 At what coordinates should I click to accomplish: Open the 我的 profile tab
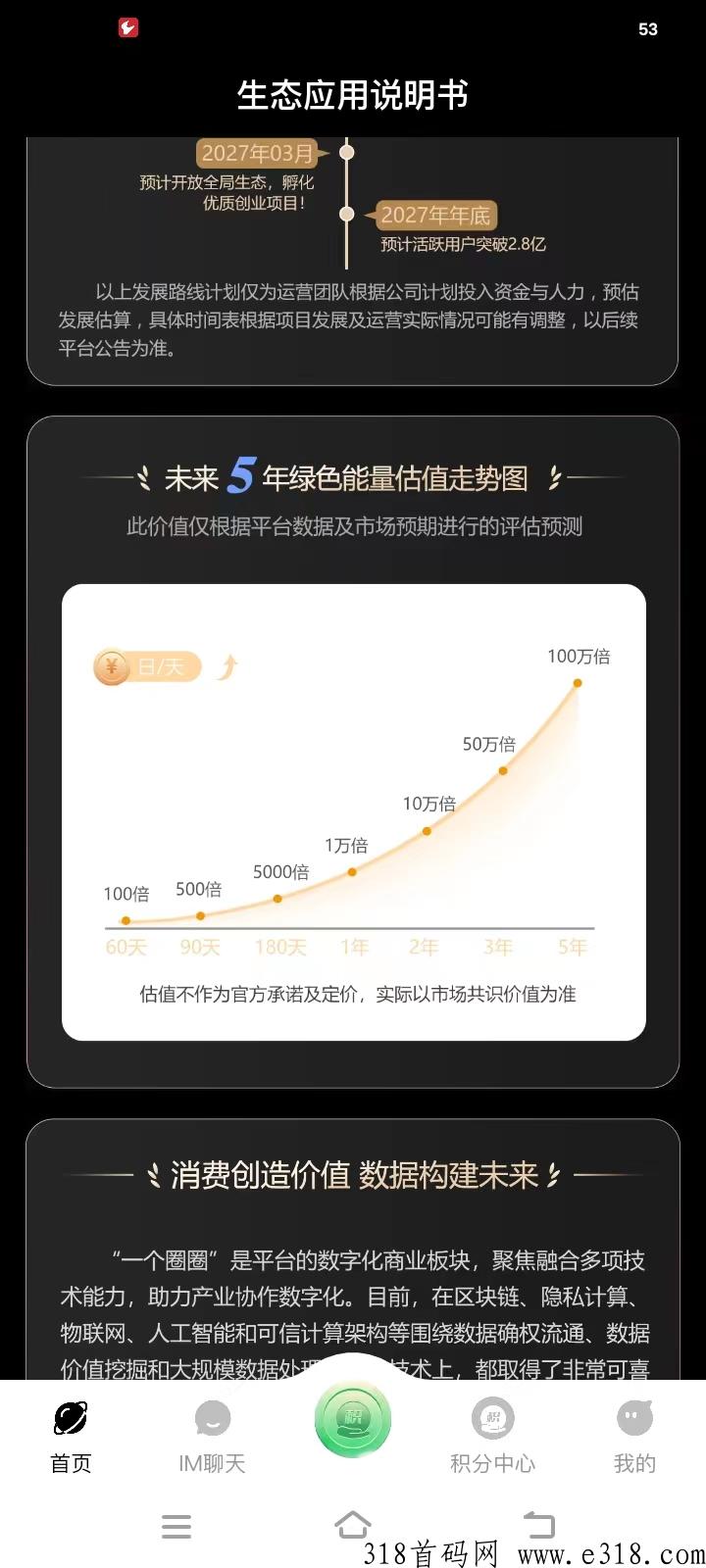coord(634,1437)
